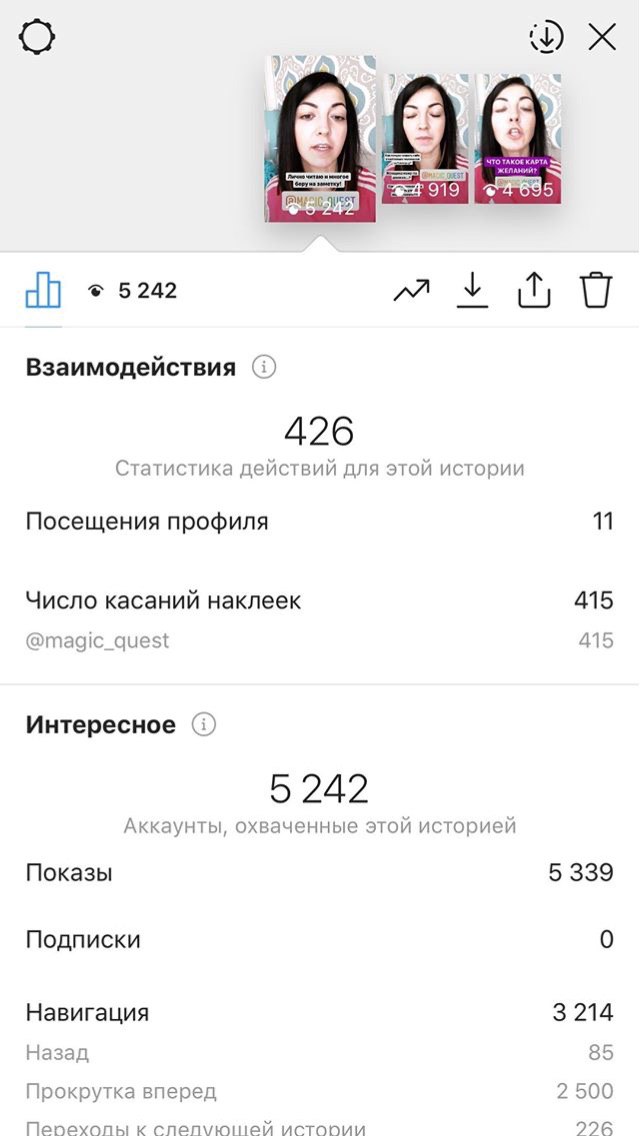Delete this story using the trash icon
This screenshot has height=1136, width=640.
point(596,291)
